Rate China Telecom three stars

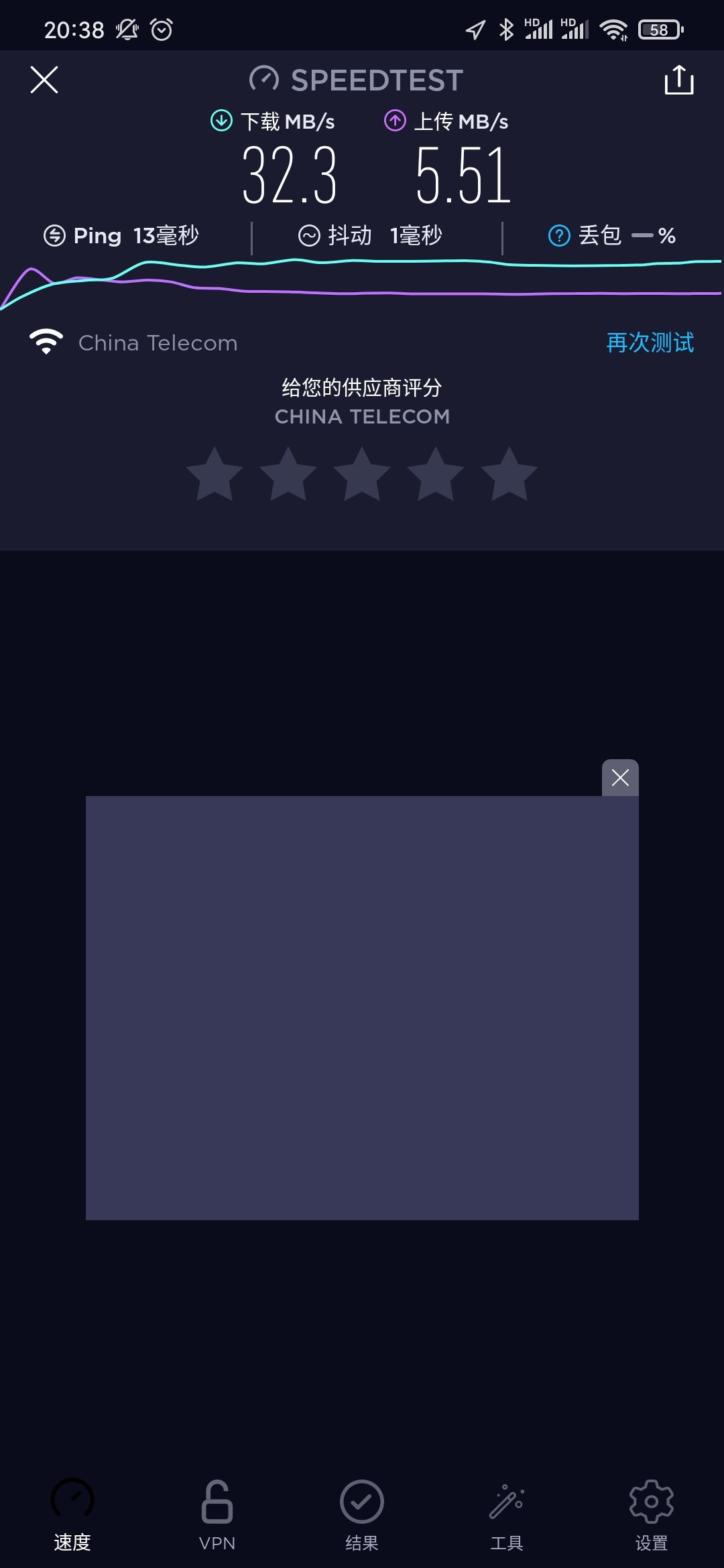point(362,474)
